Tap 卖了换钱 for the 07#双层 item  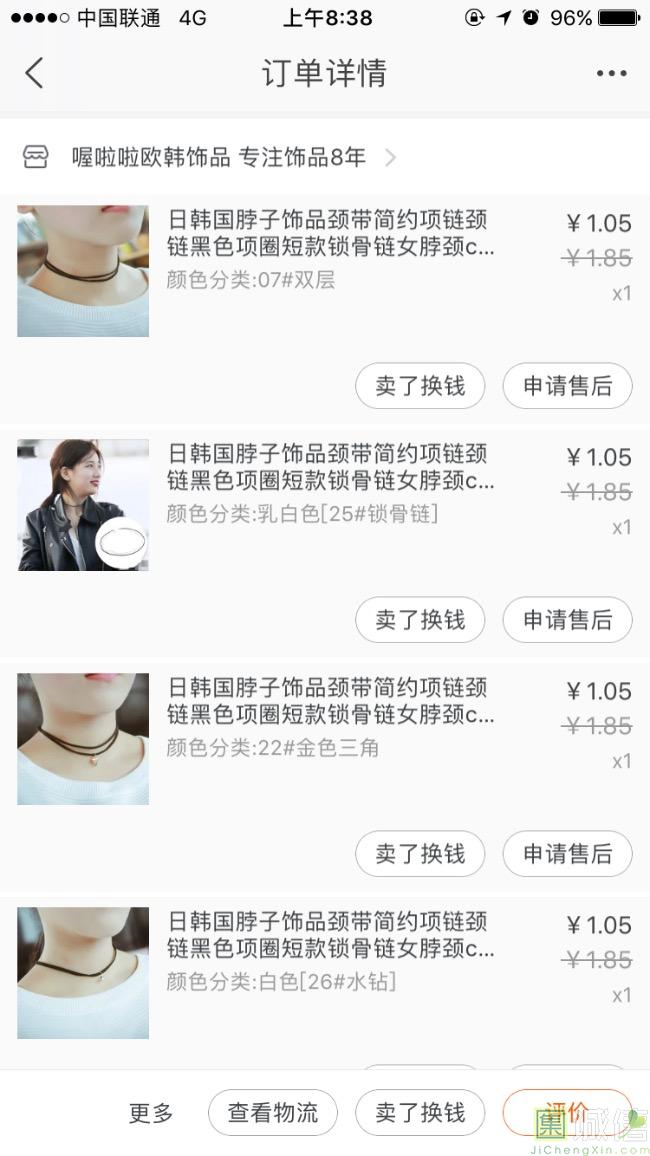(x=420, y=386)
